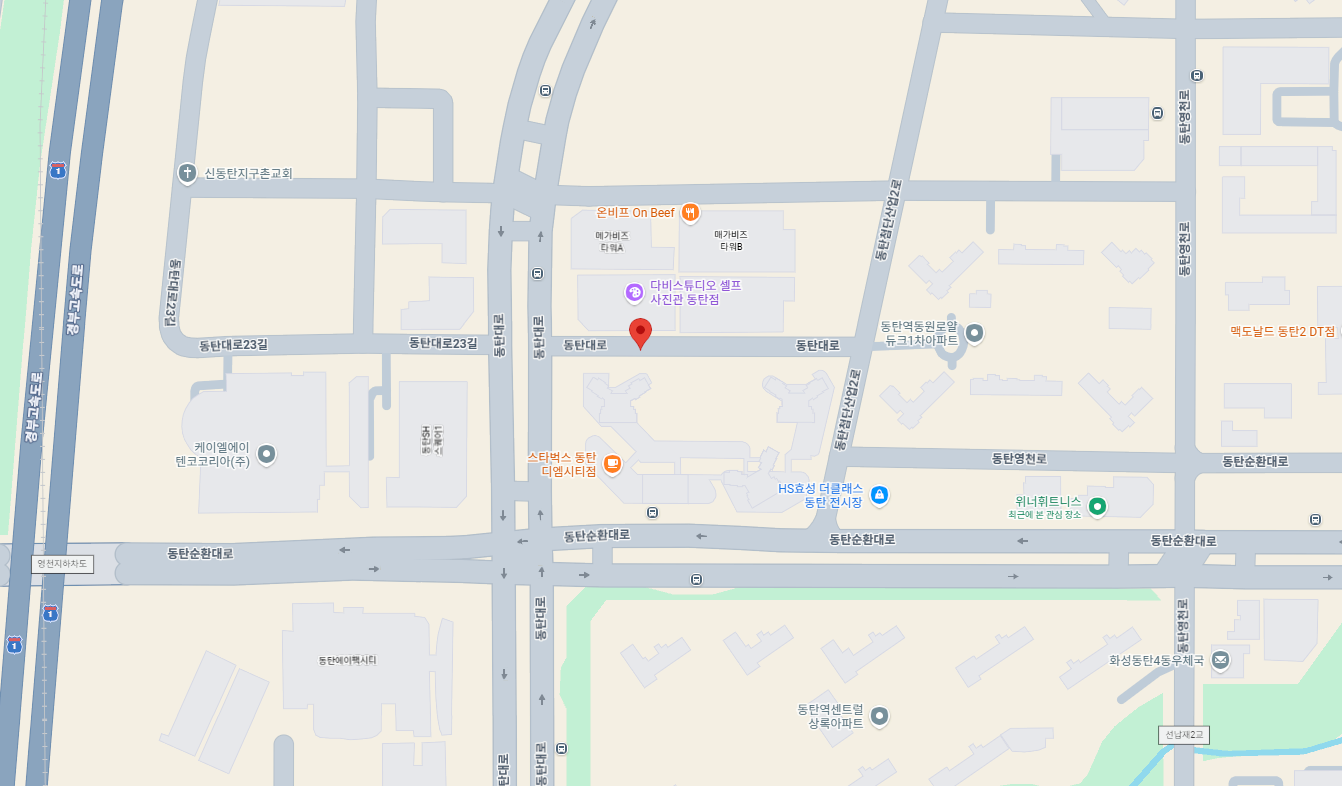Open the 온비프 On Beef restaurant marker
Viewport: 1342px width, 786px height.
689,212
